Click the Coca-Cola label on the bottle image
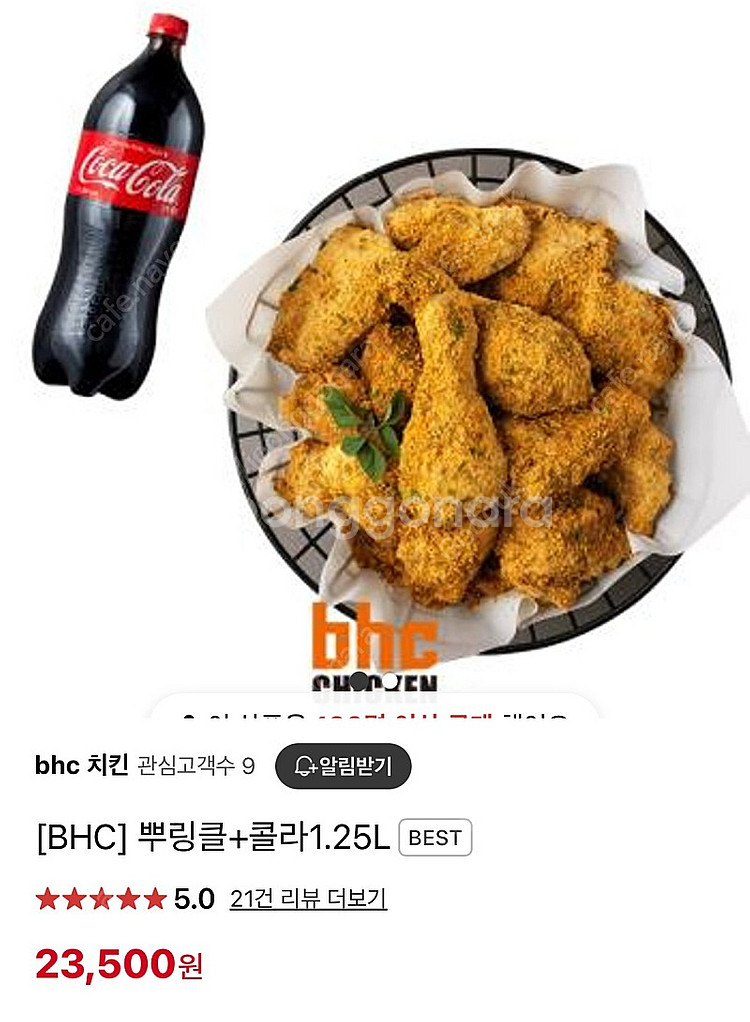 pos(130,175)
